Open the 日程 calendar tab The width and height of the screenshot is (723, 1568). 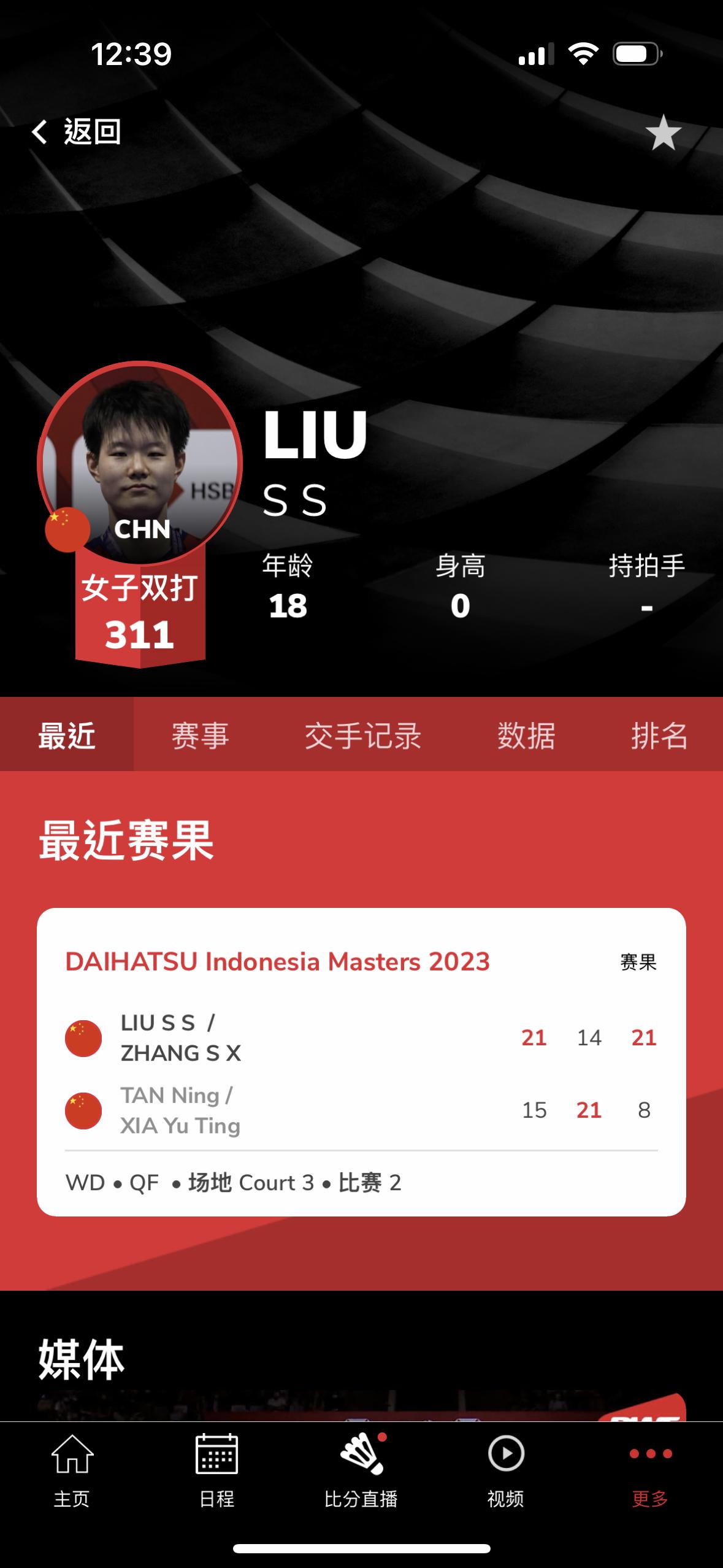[216, 1471]
